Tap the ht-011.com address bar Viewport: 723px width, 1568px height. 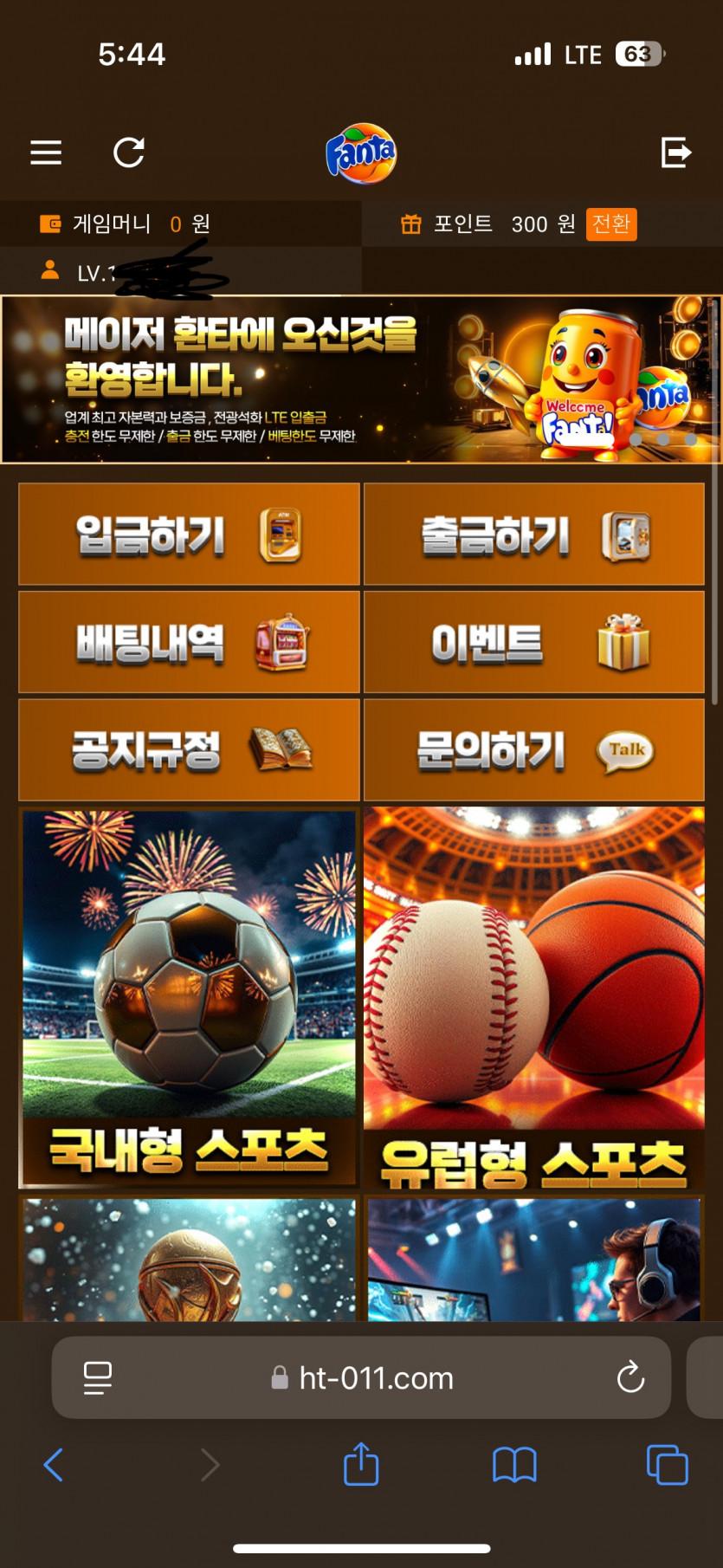click(376, 1377)
